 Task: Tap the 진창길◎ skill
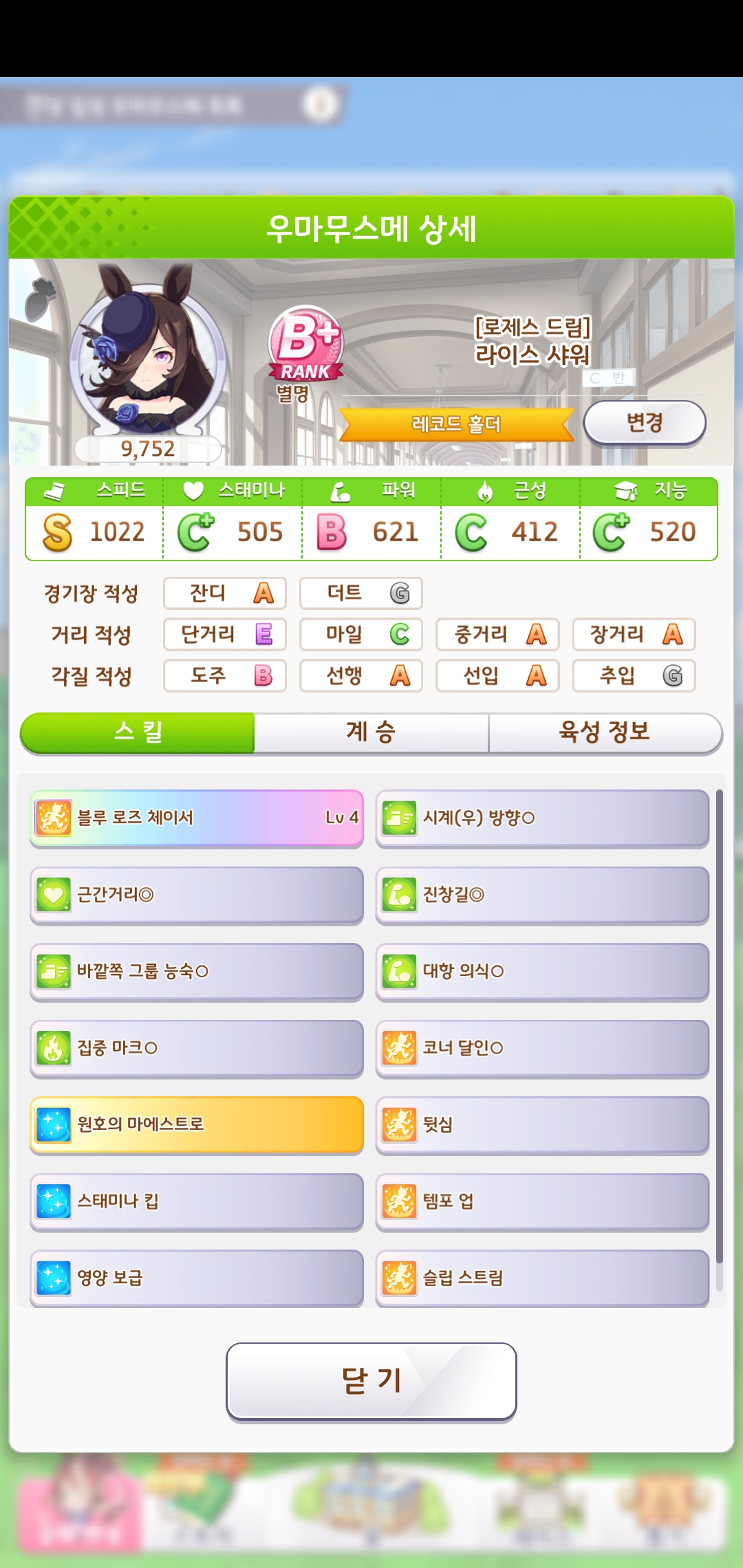click(x=542, y=895)
